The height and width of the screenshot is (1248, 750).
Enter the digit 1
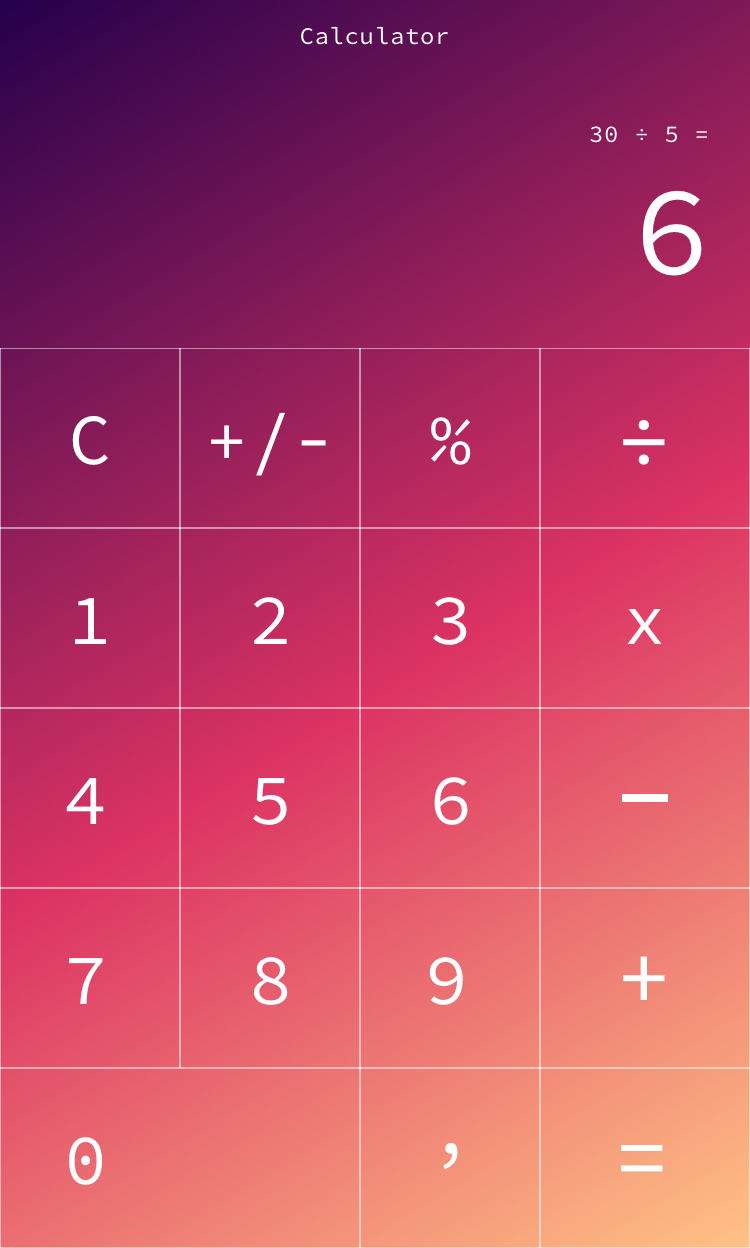point(90,618)
